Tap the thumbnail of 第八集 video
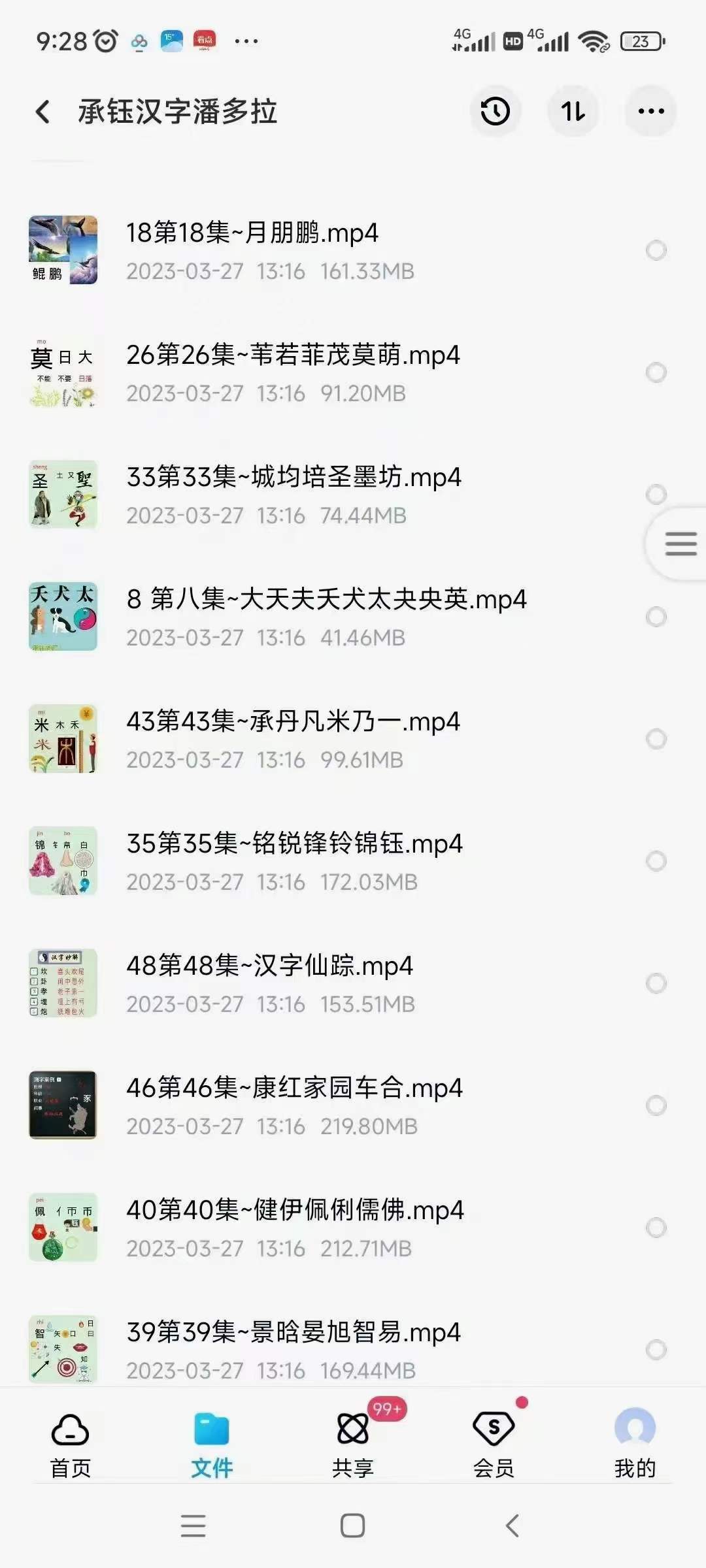Viewport: 706px width, 1568px height. coord(63,615)
